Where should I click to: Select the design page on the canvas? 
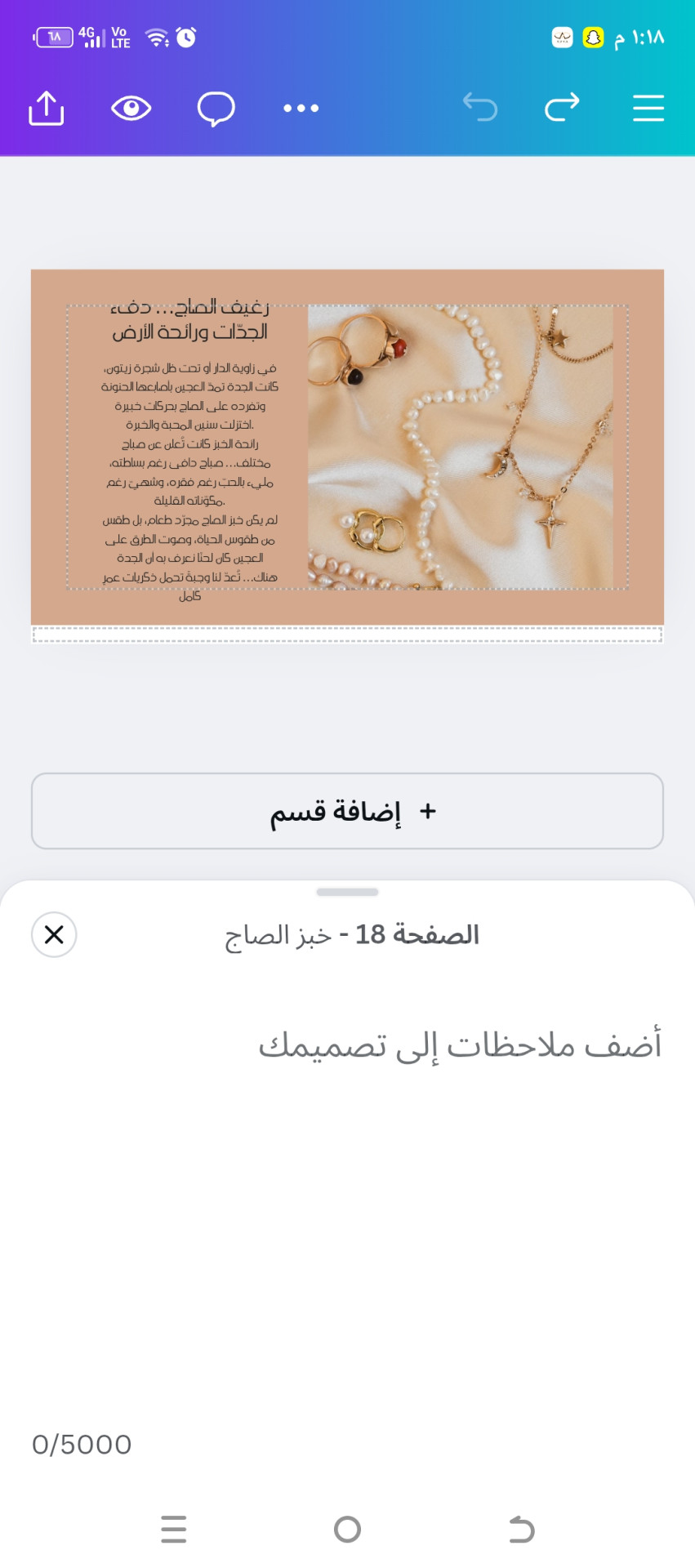(x=347, y=447)
